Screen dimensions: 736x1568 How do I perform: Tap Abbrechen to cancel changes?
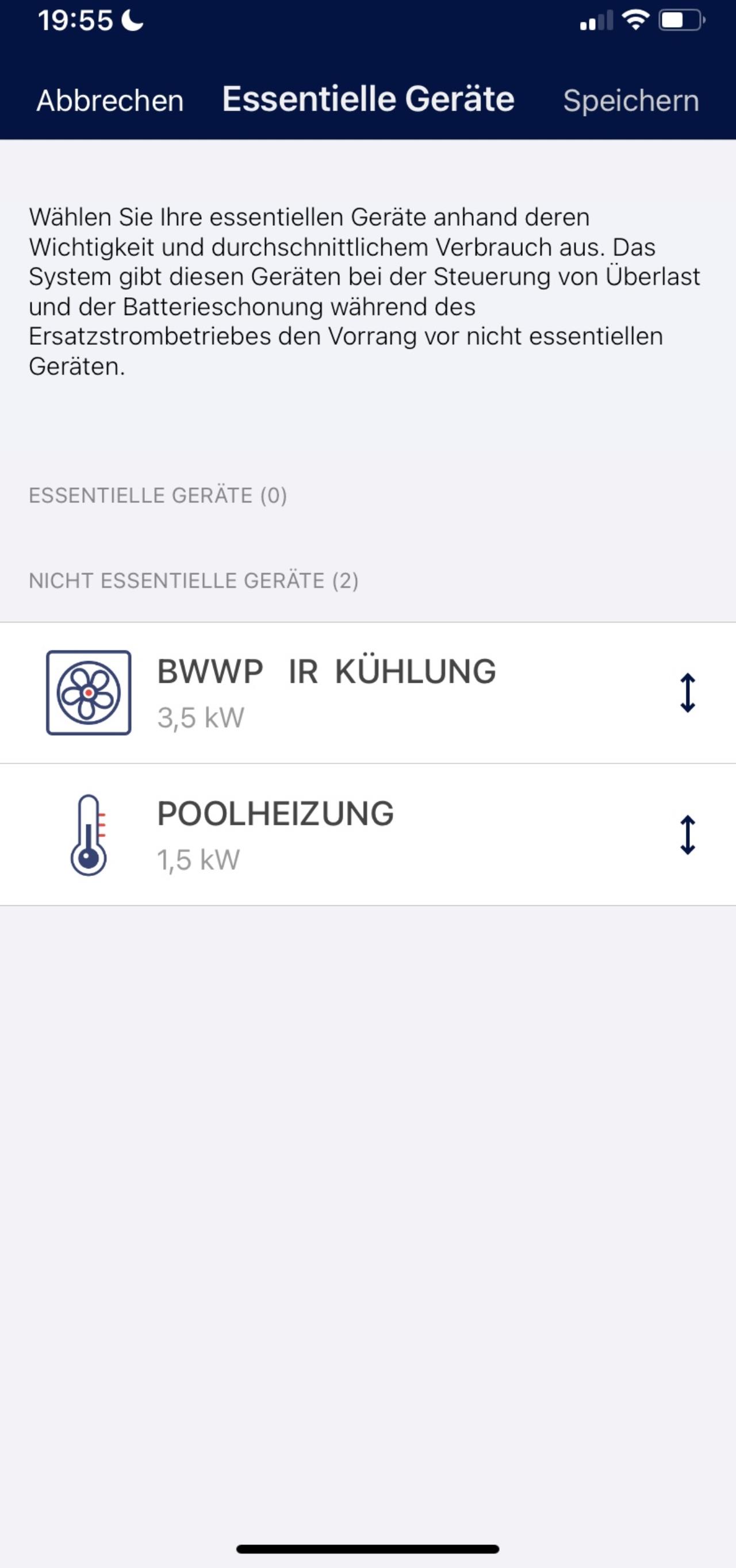click(110, 101)
